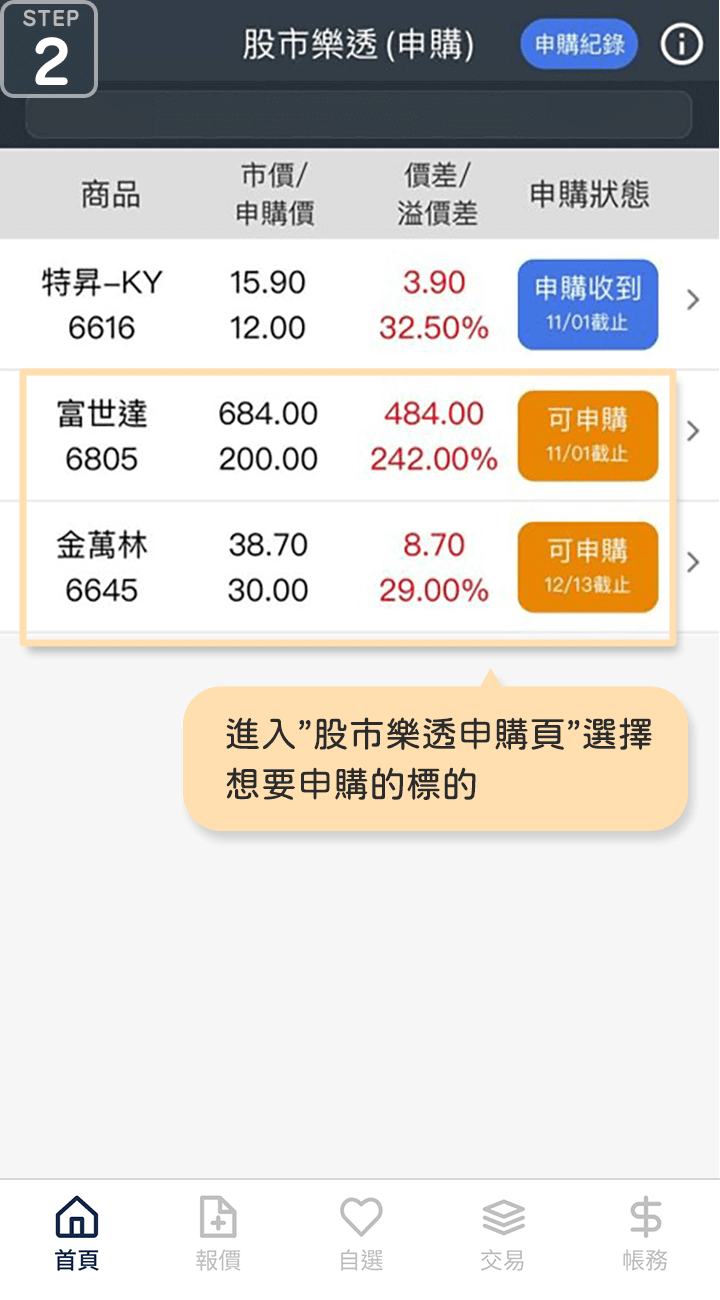Switch to the 報價 quotes tab
Viewport: 720px width, 1300px height.
click(218, 1234)
